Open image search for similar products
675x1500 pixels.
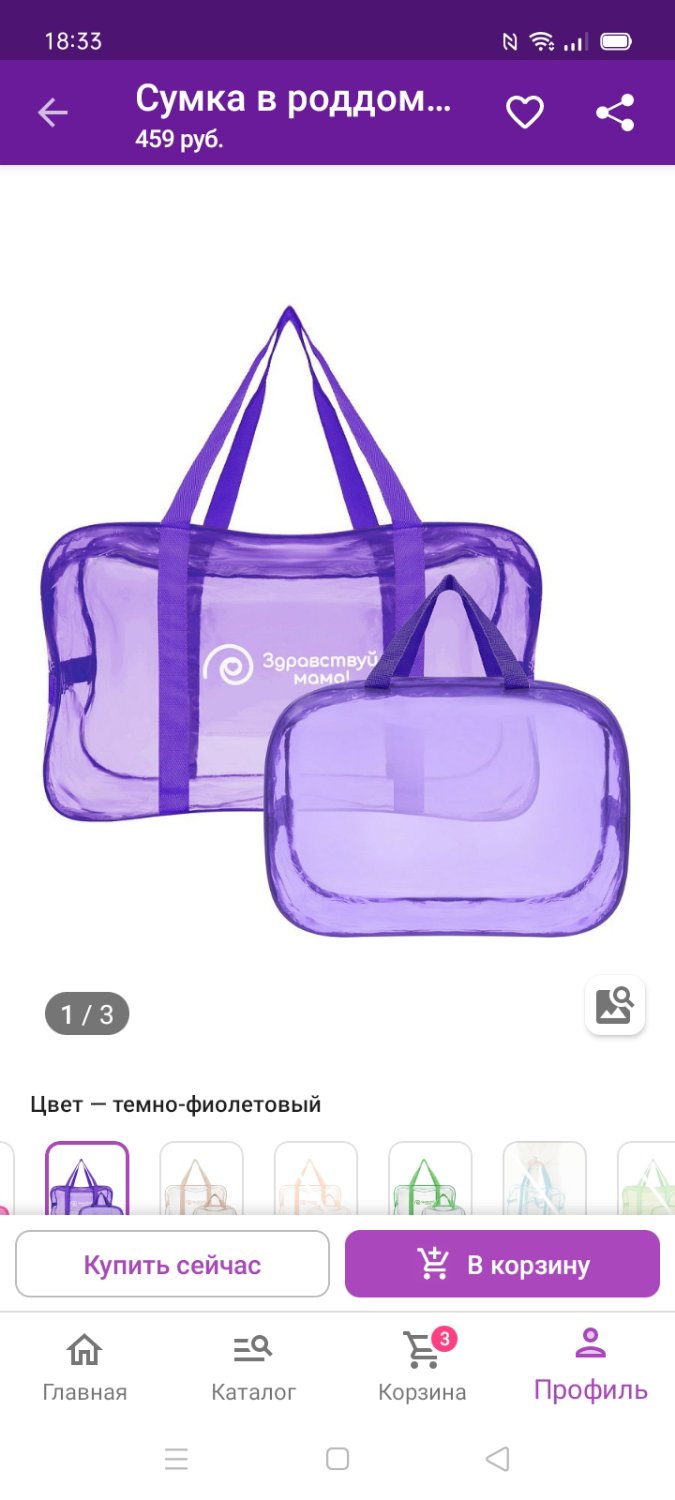coord(615,1005)
